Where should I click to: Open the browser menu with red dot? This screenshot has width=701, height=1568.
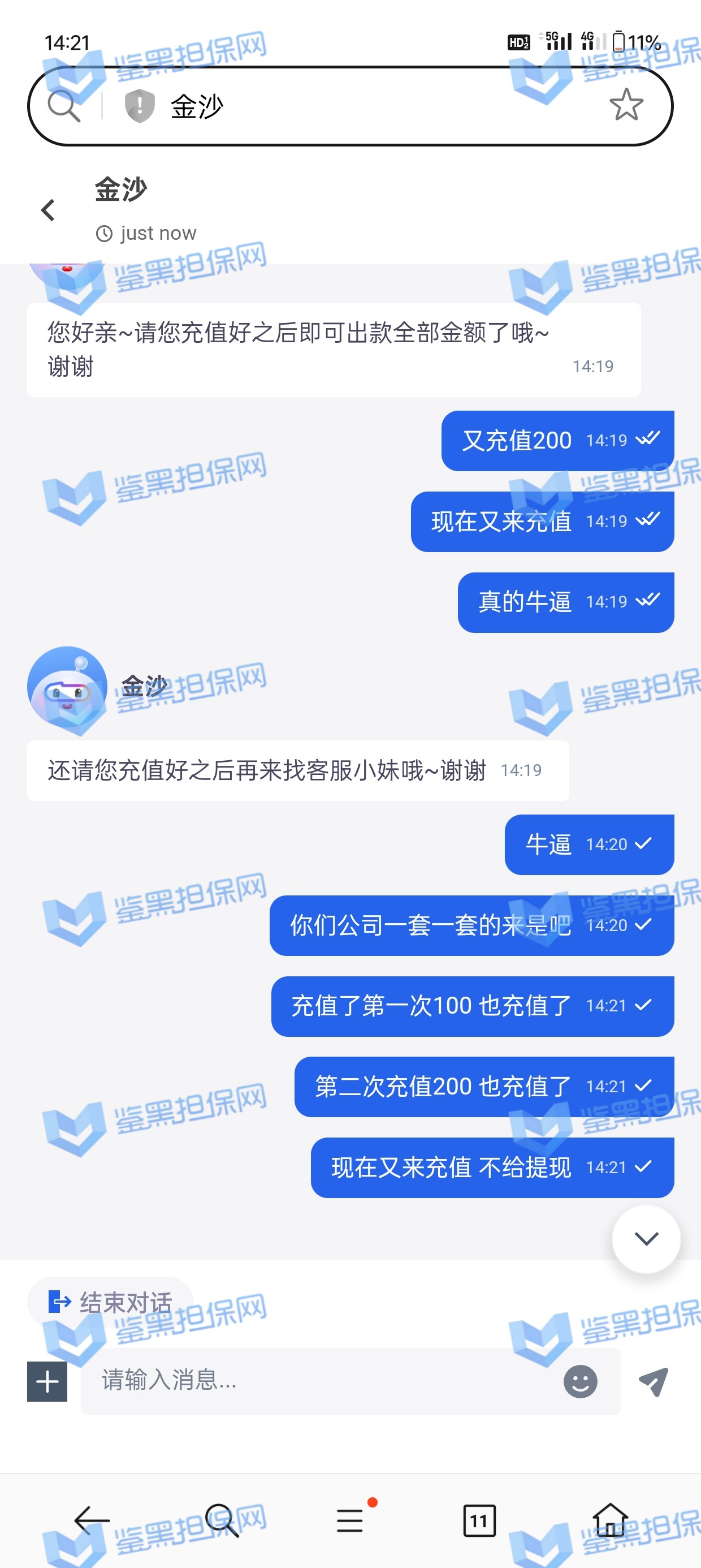click(x=350, y=1520)
